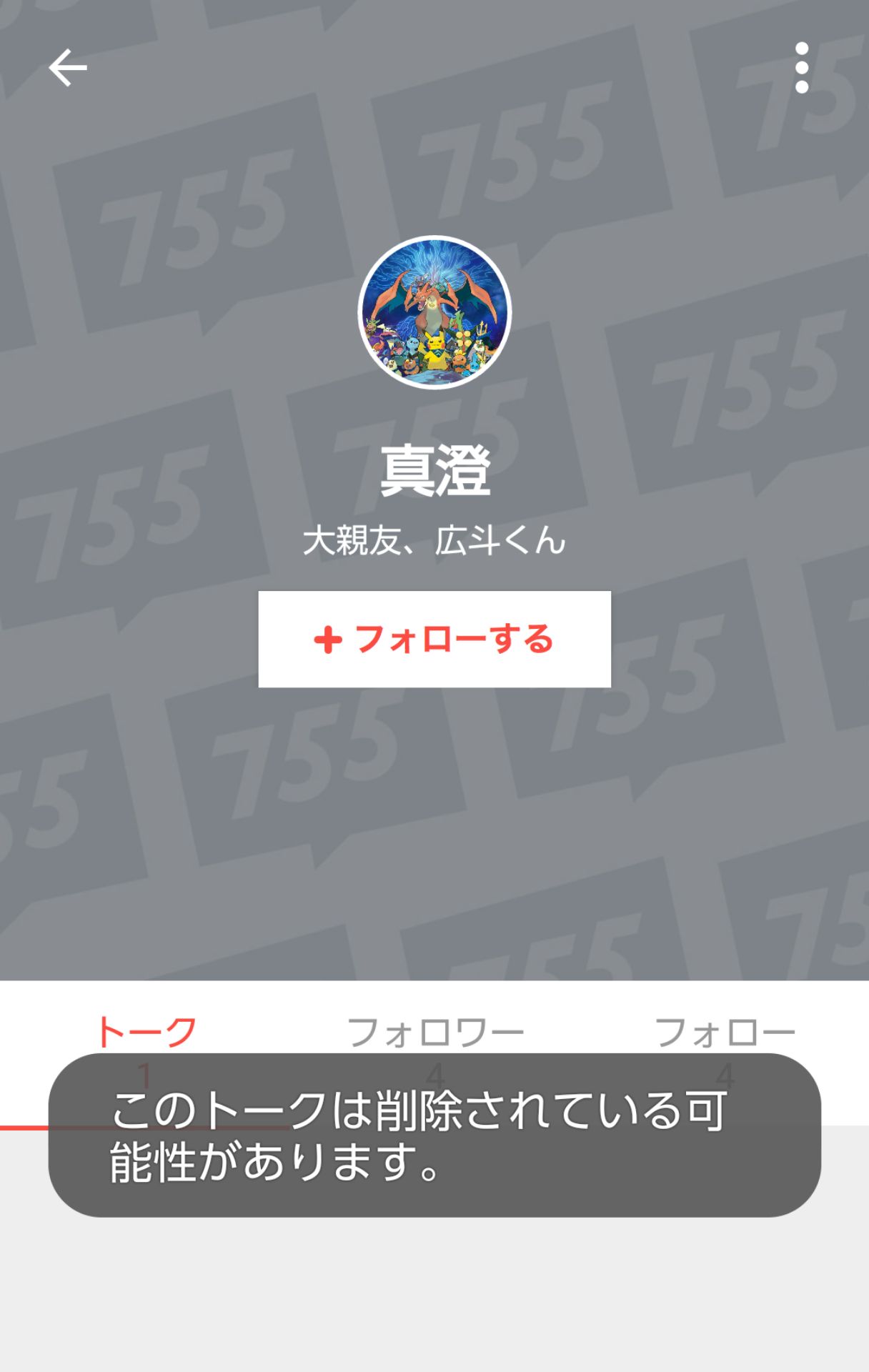Tap the circular Pokémon profile avatar

point(434,317)
